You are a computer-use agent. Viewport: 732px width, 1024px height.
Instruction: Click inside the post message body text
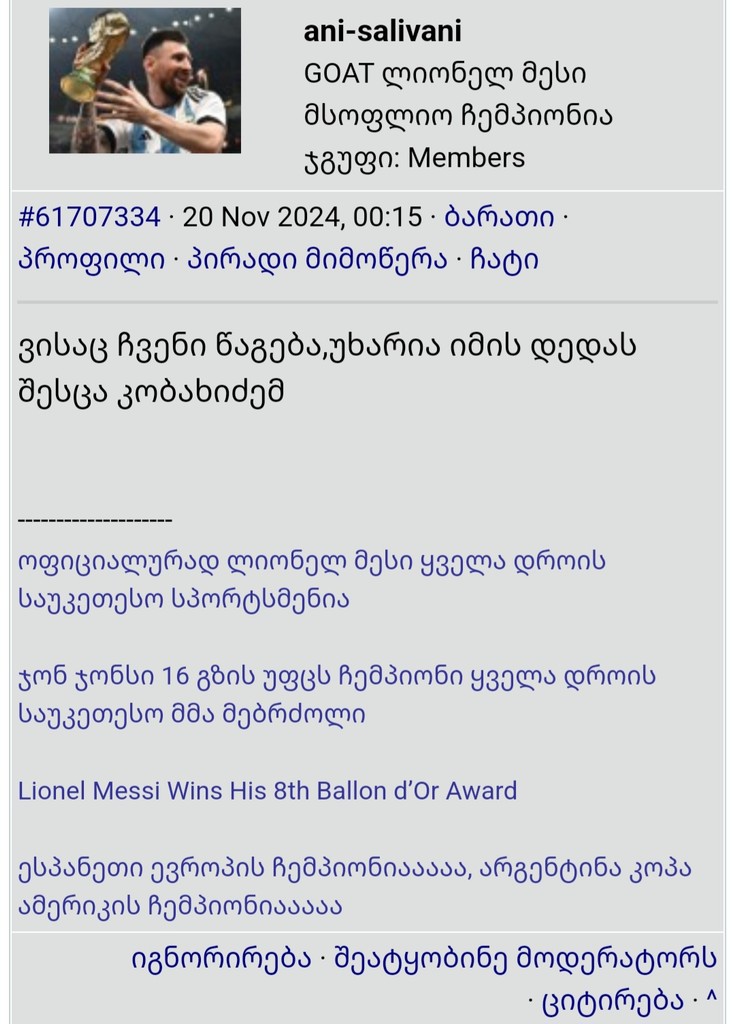[x=330, y=345]
